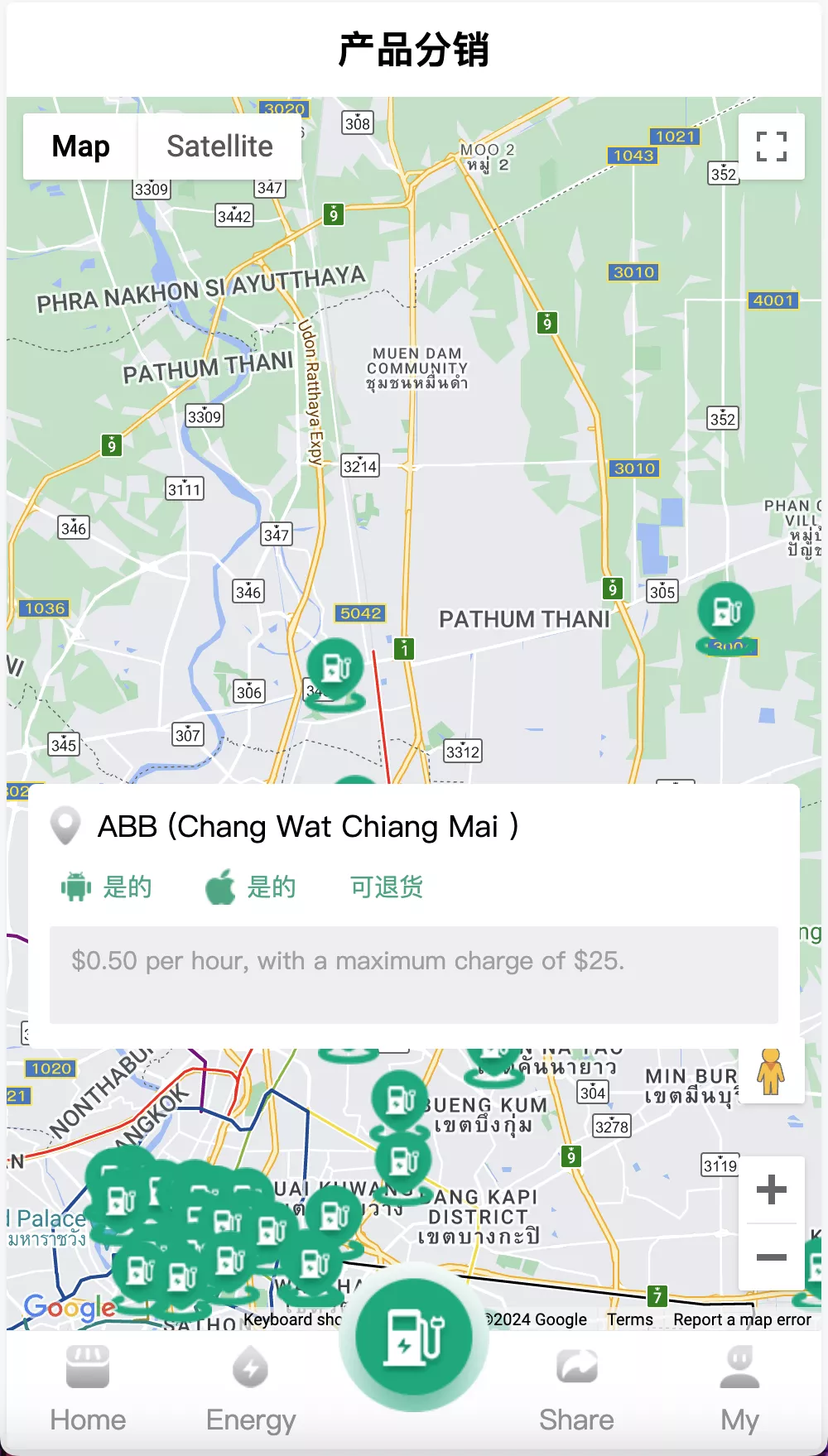Screen dimensions: 828x1456
Task: Open the My tab
Action: [x=739, y=1390]
